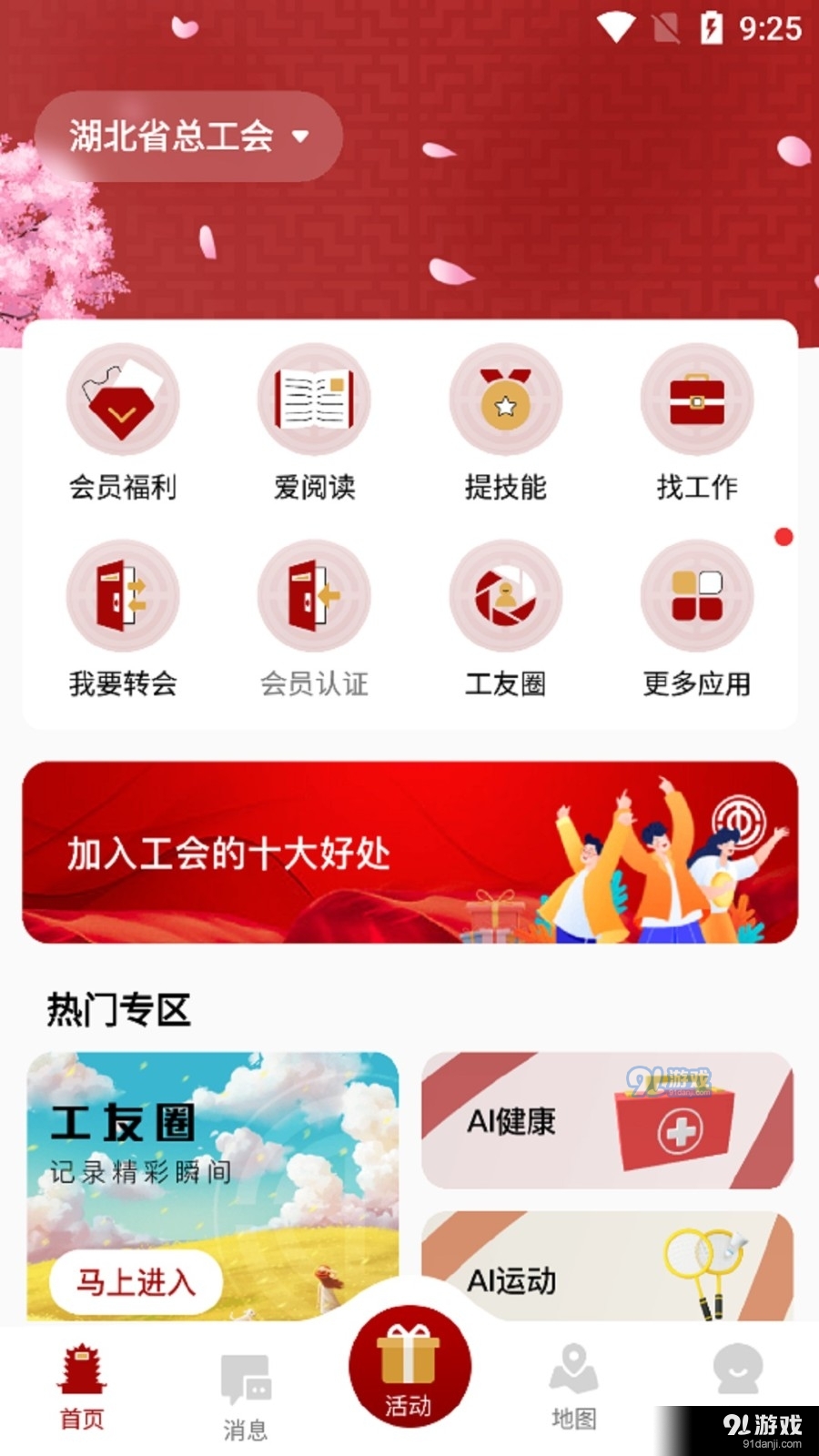Open the central 活动 gift icon
The width and height of the screenshot is (819, 1456).
click(x=409, y=1365)
